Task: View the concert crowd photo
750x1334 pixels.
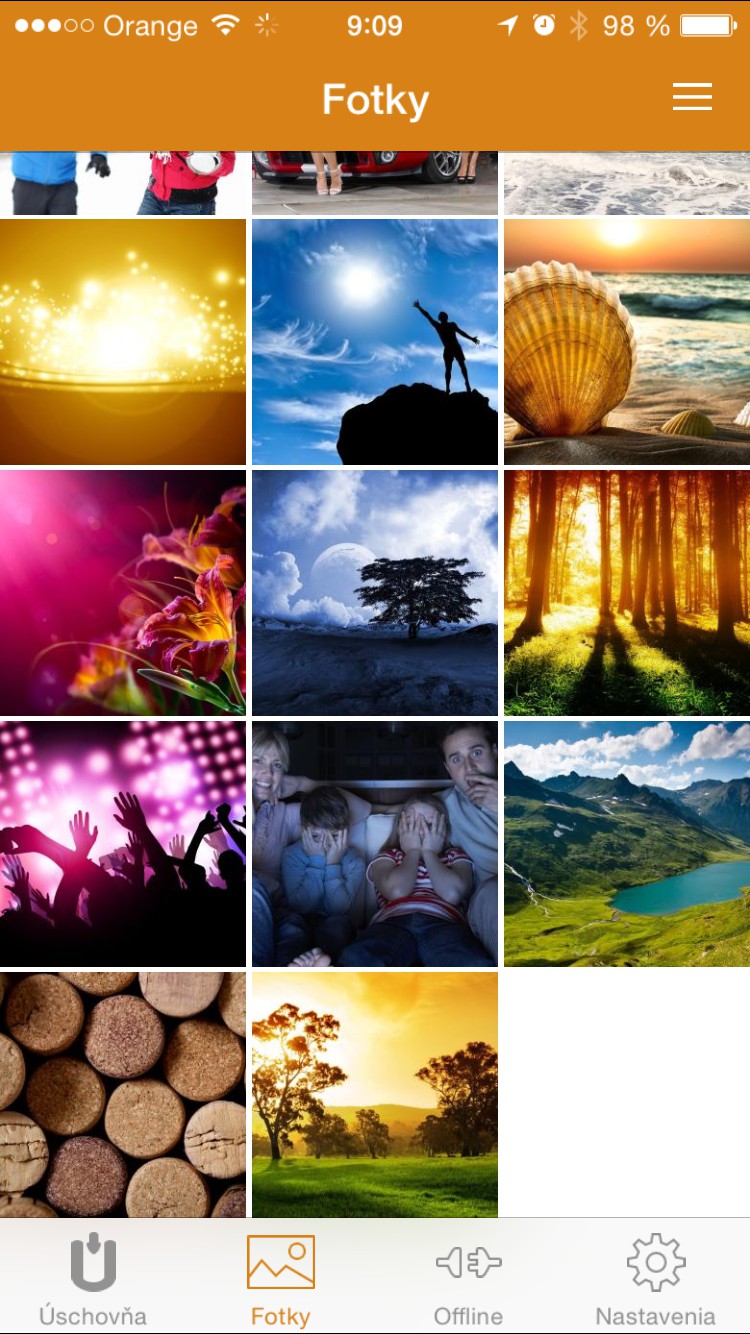Action: point(123,844)
